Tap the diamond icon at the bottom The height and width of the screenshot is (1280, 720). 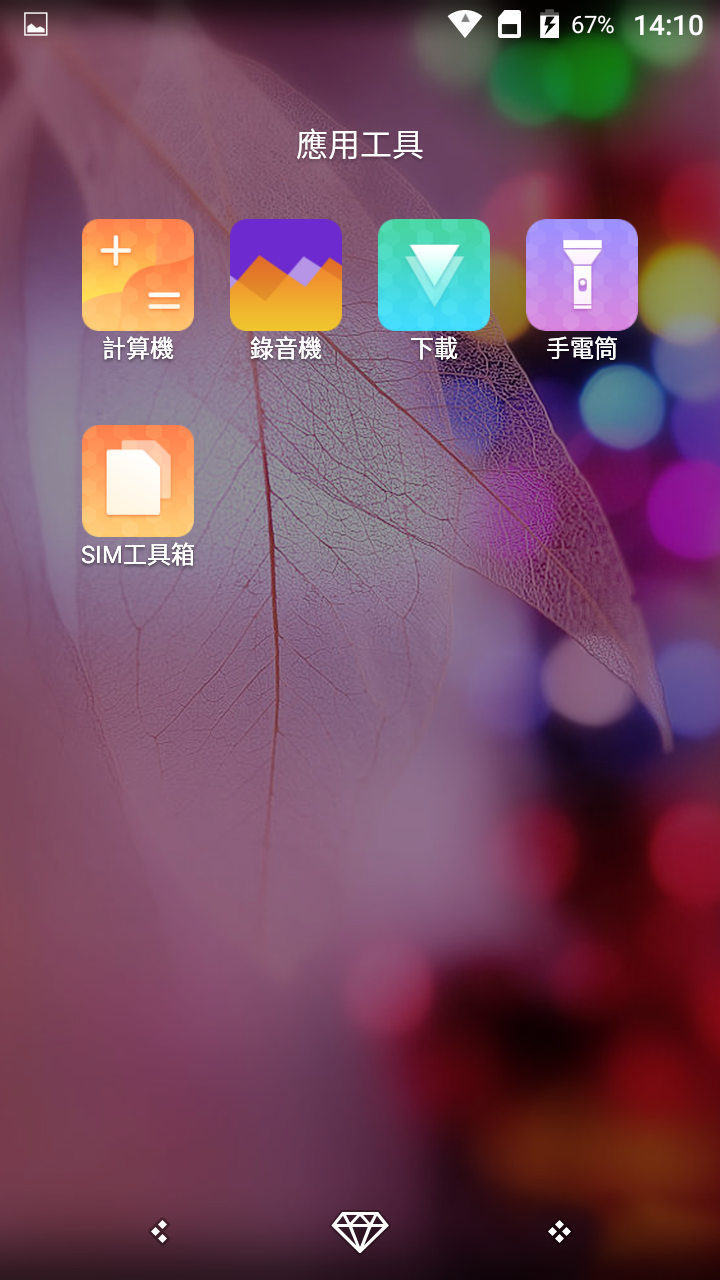pyautogui.click(x=360, y=1231)
